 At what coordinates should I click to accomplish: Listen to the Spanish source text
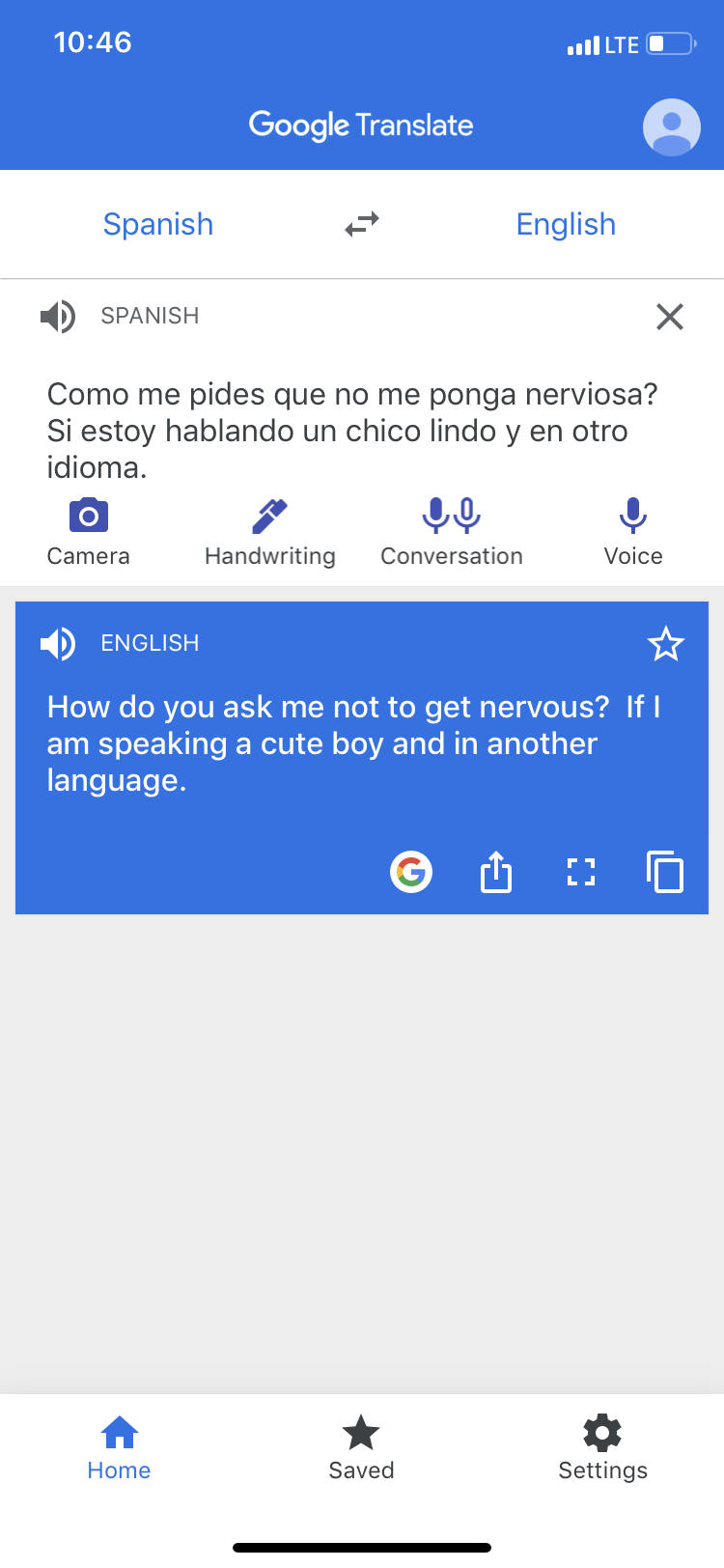click(58, 316)
